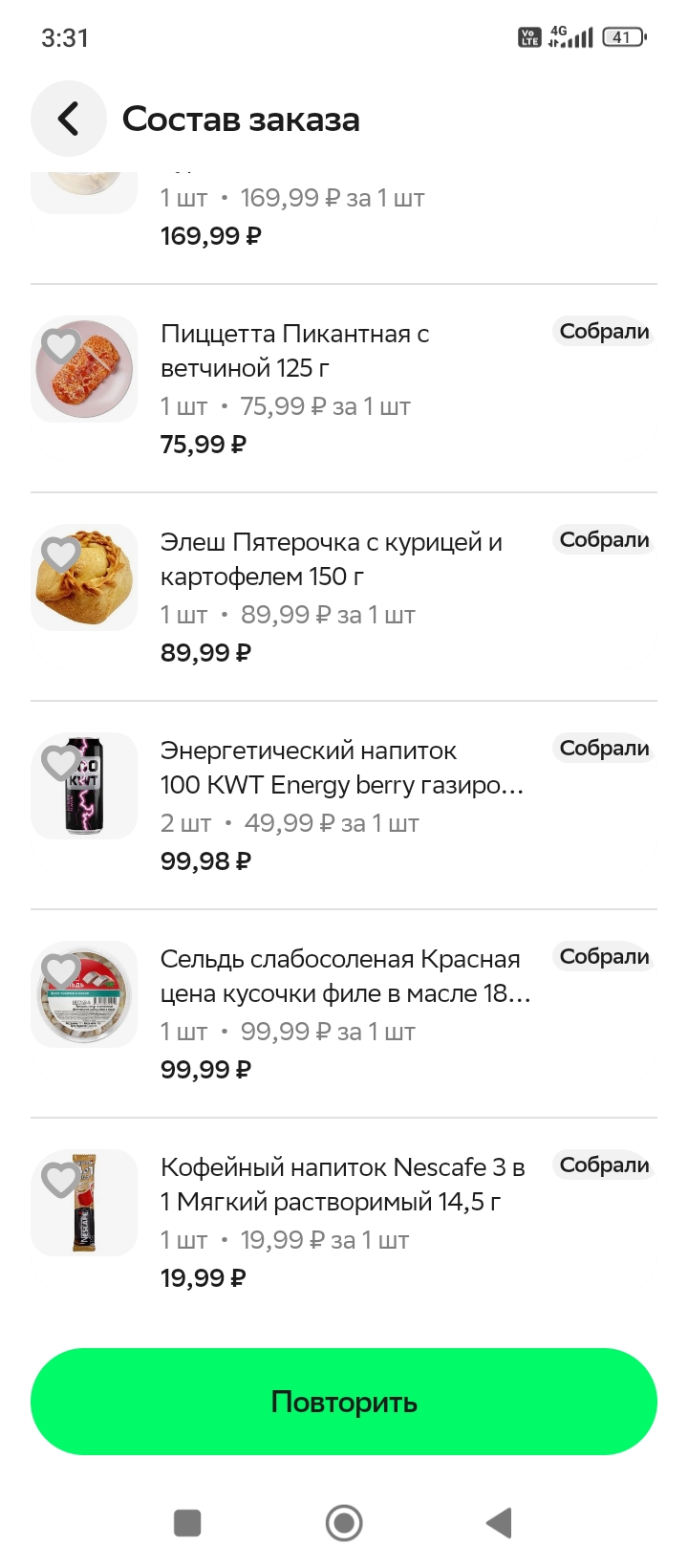688x1568 pixels.
Task: Add Сельдь слабосоленая to favorites
Action: coord(60,970)
